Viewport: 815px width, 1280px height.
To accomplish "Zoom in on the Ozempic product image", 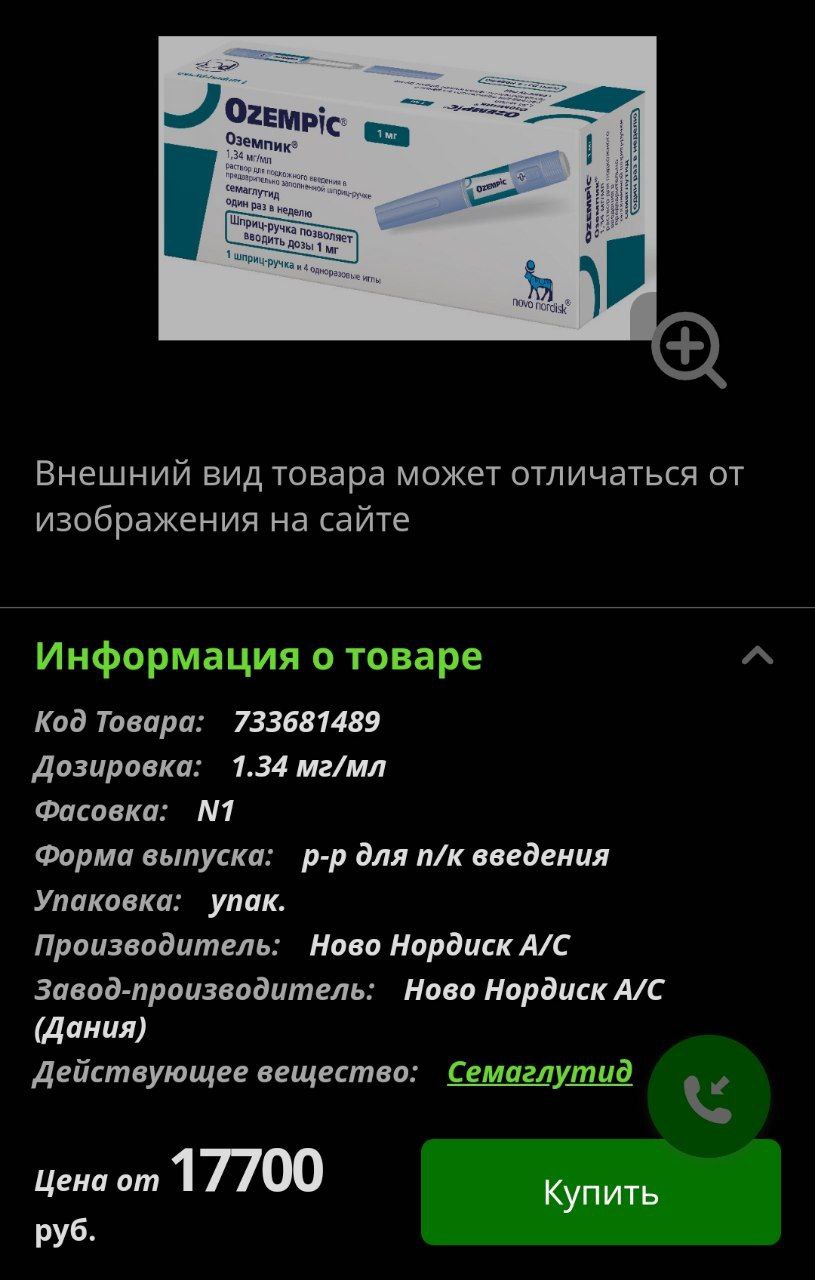I will (688, 349).
